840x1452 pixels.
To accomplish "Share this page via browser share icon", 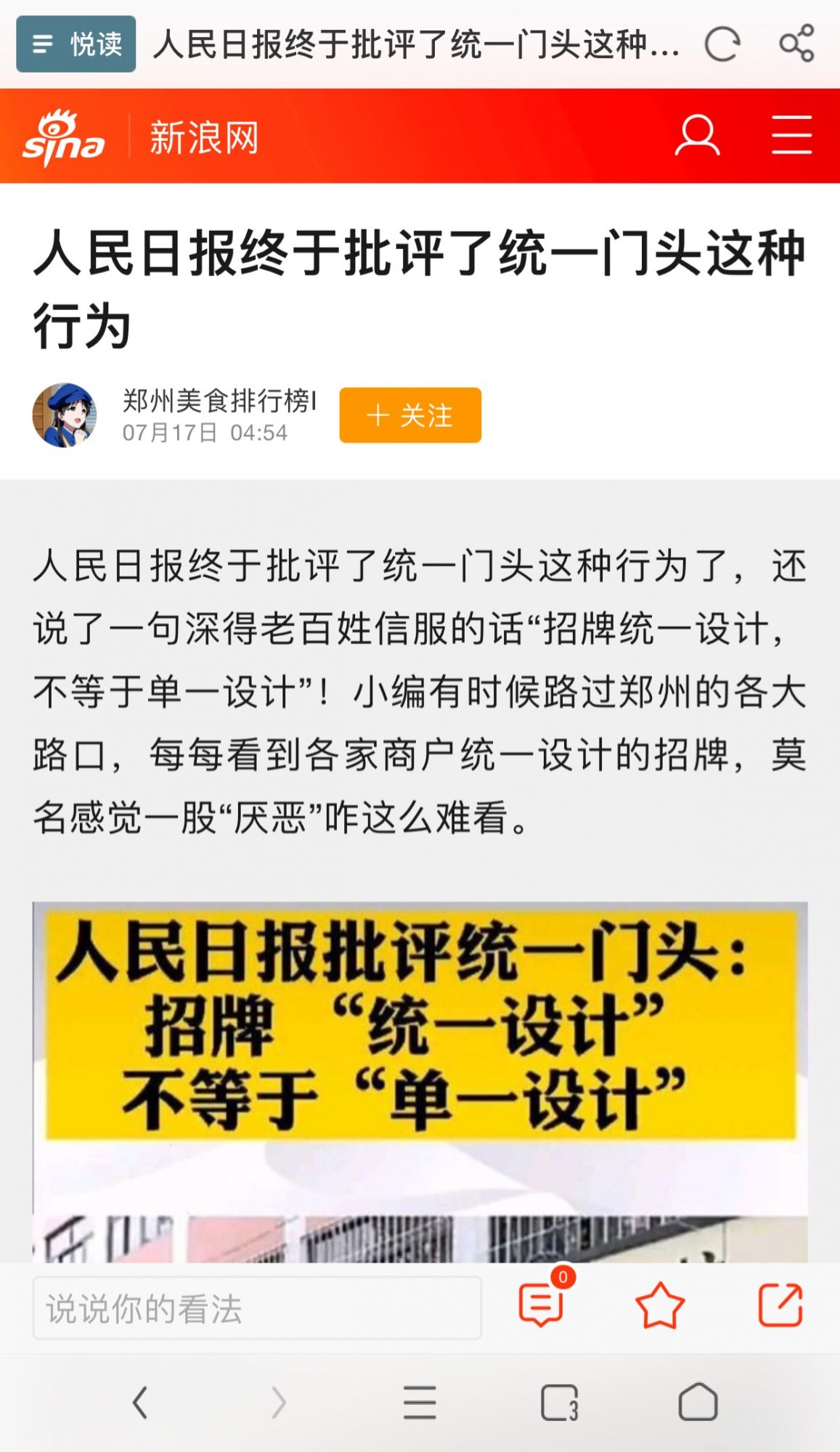I will point(796,44).
